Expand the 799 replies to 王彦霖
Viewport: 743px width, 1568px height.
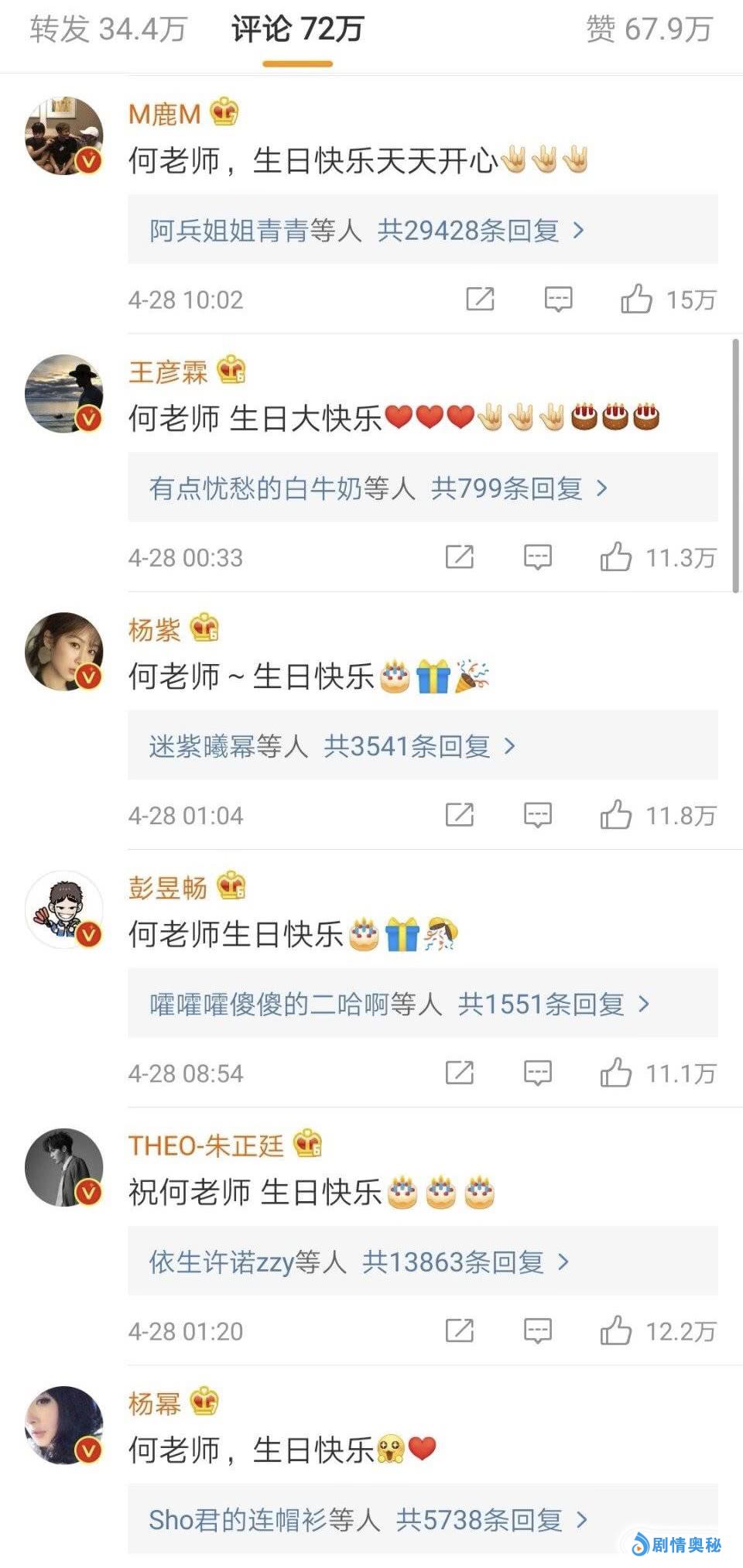378,488
